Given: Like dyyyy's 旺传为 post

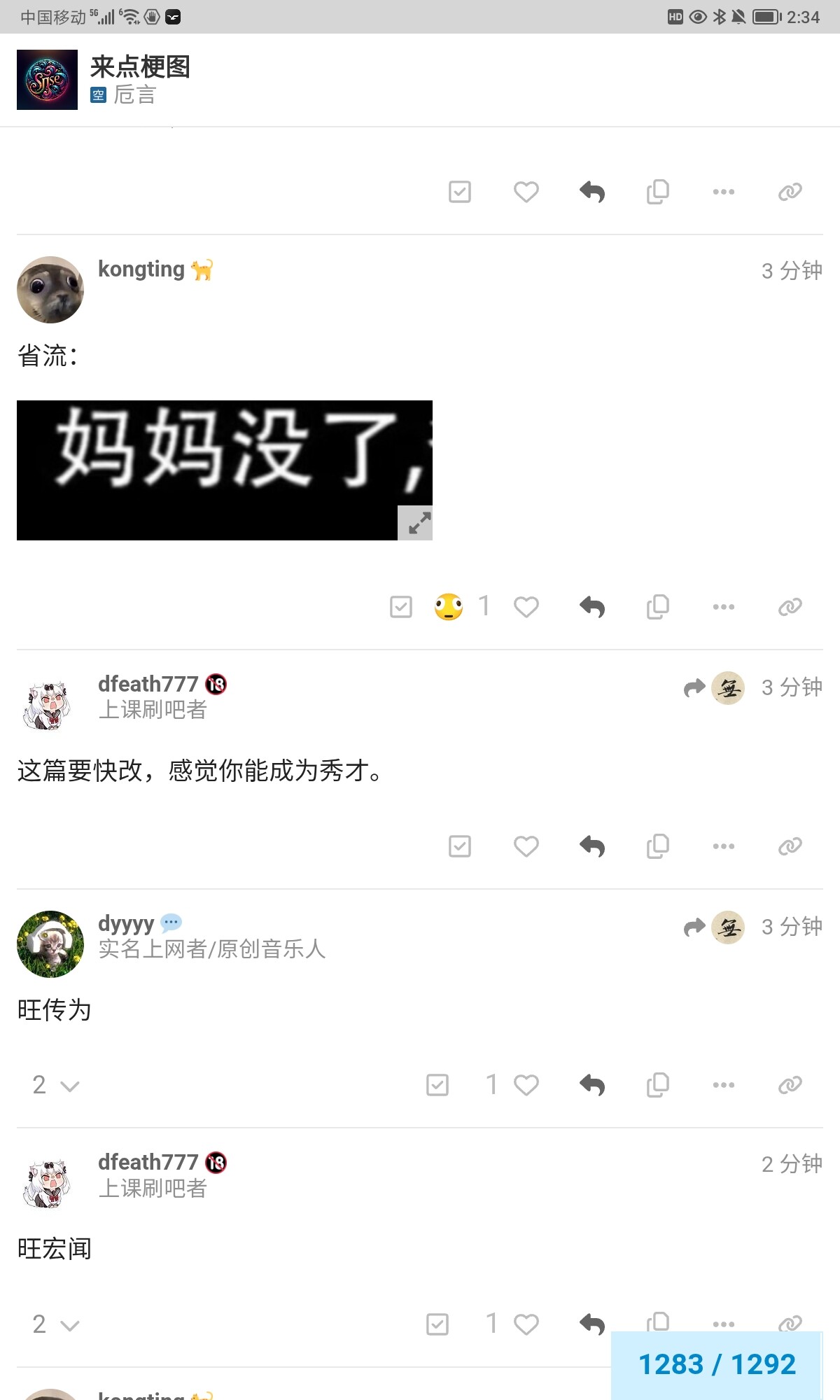Looking at the screenshot, I should [x=526, y=1085].
